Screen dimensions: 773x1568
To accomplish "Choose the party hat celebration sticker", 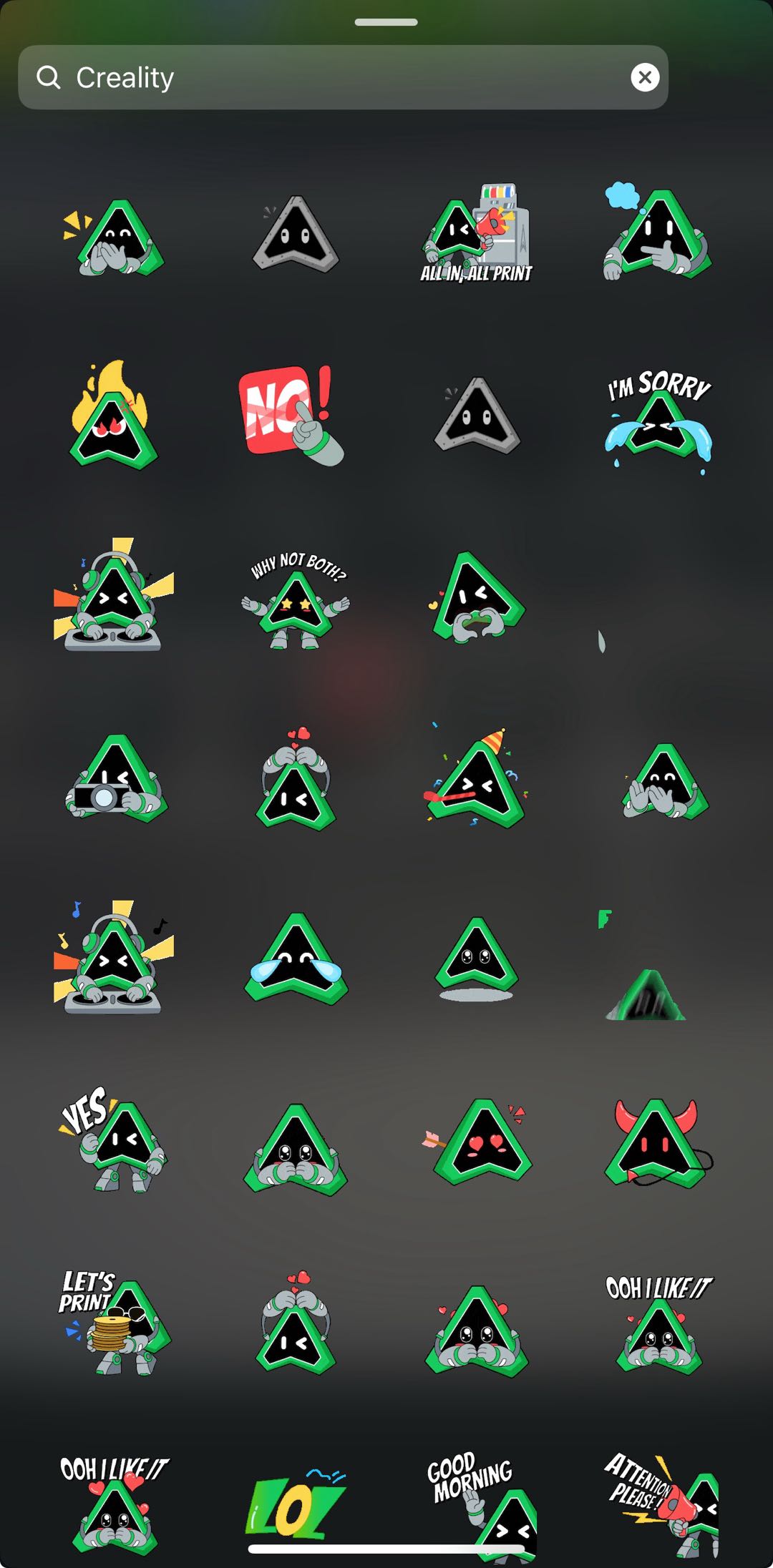I will click(477, 780).
